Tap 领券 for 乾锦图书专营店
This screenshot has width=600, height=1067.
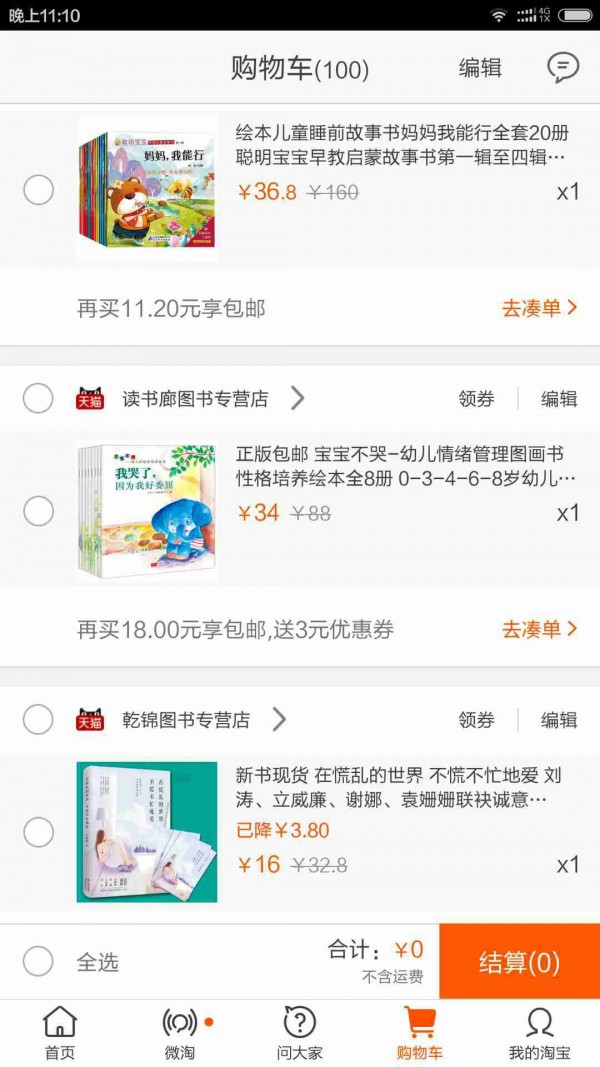pyautogui.click(x=476, y=719)
